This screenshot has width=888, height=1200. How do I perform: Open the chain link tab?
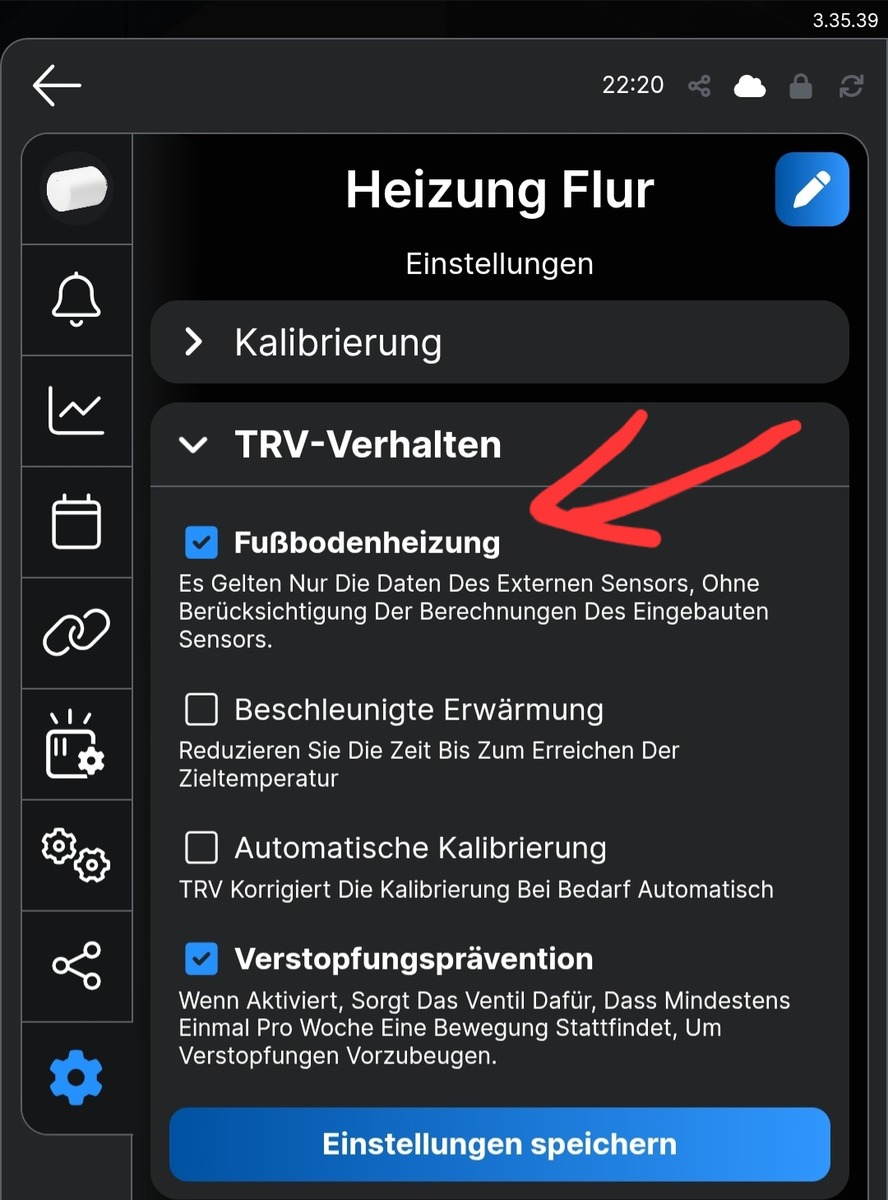[x=77, y=632]
